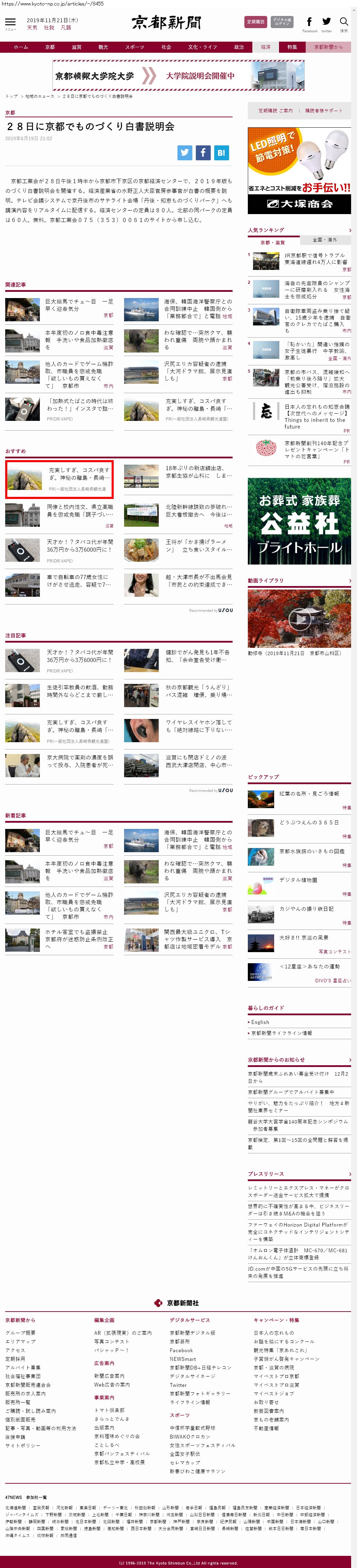
Task: Play the 勧修寺 video
Action: pyautogui.click(x=299, y=619)
